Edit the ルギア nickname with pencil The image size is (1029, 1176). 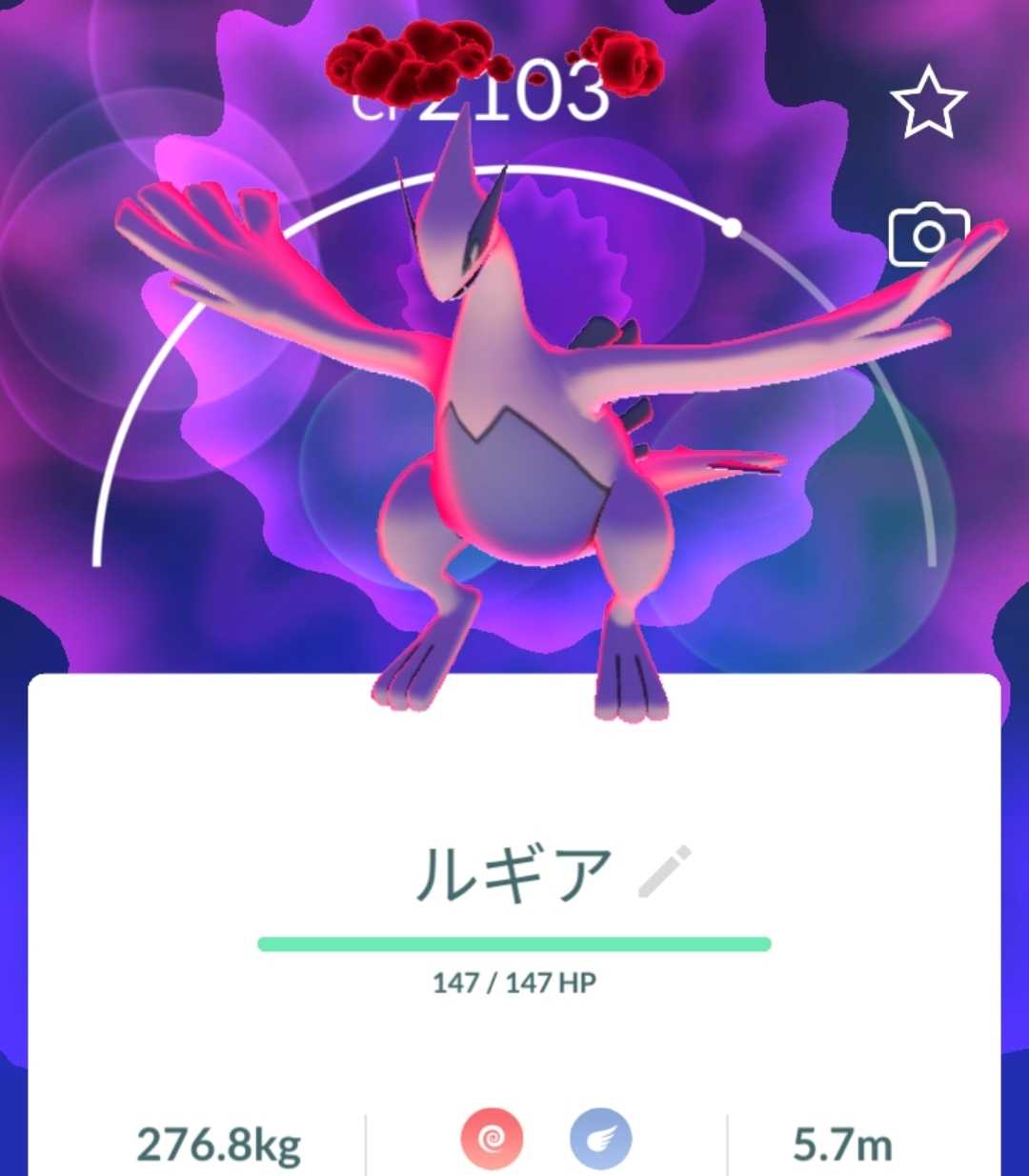(x=664, y=871)
